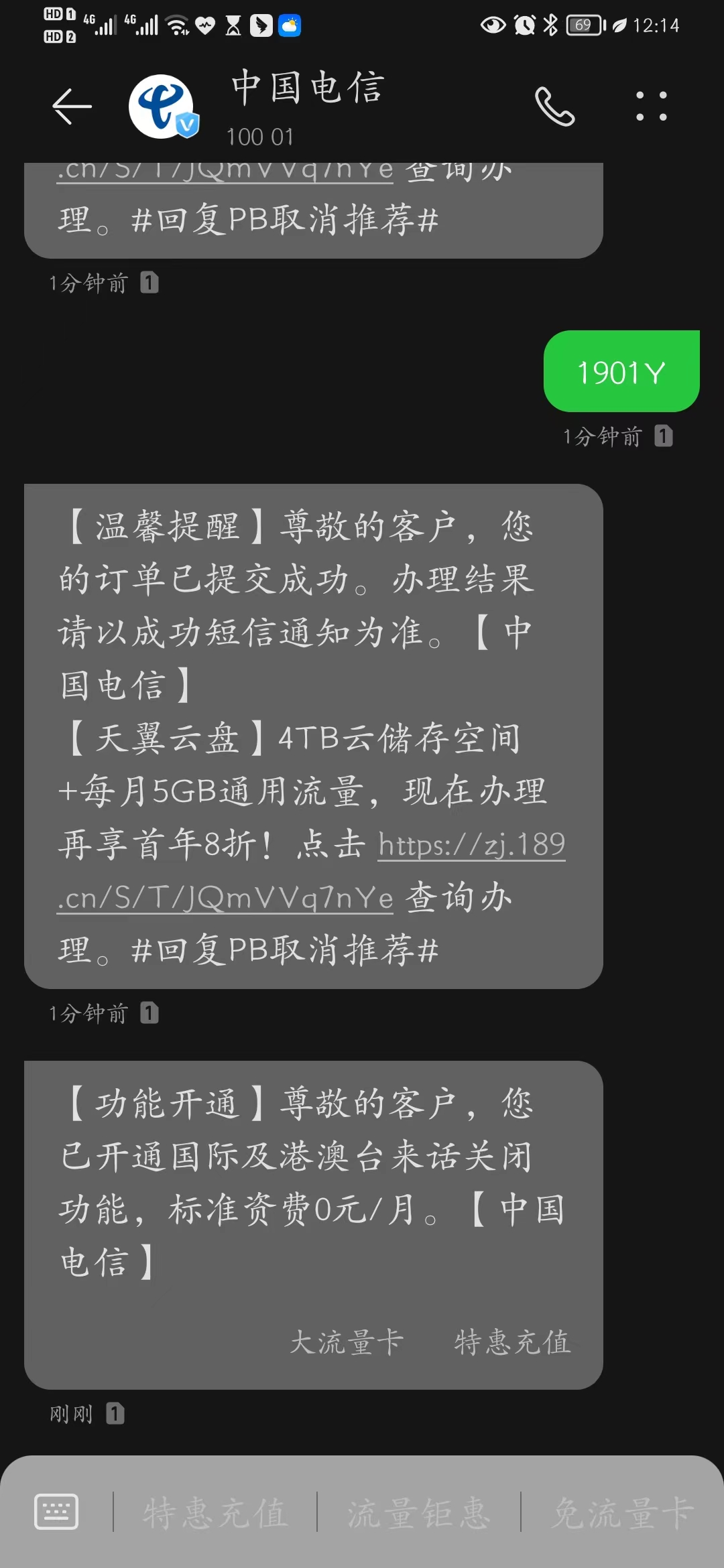
Task: Tap 特惠充值 inside the message bubble
Action: coord(512,1342)
